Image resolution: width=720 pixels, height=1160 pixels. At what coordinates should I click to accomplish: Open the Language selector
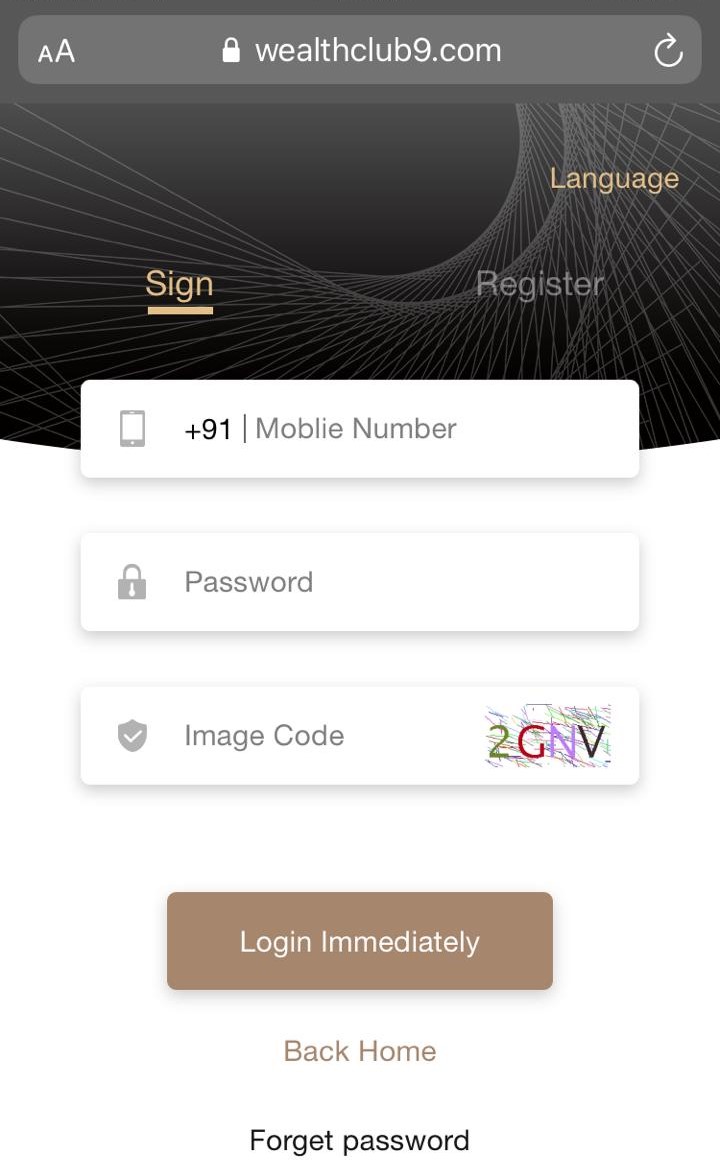(x=614, y=179)
